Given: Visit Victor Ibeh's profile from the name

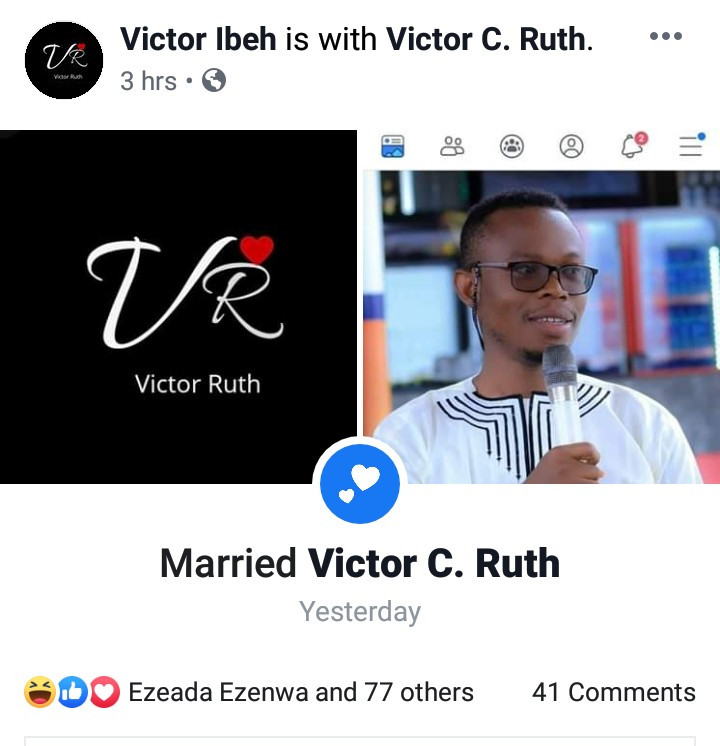Looking at the screenshot, I should click(198, 39).
